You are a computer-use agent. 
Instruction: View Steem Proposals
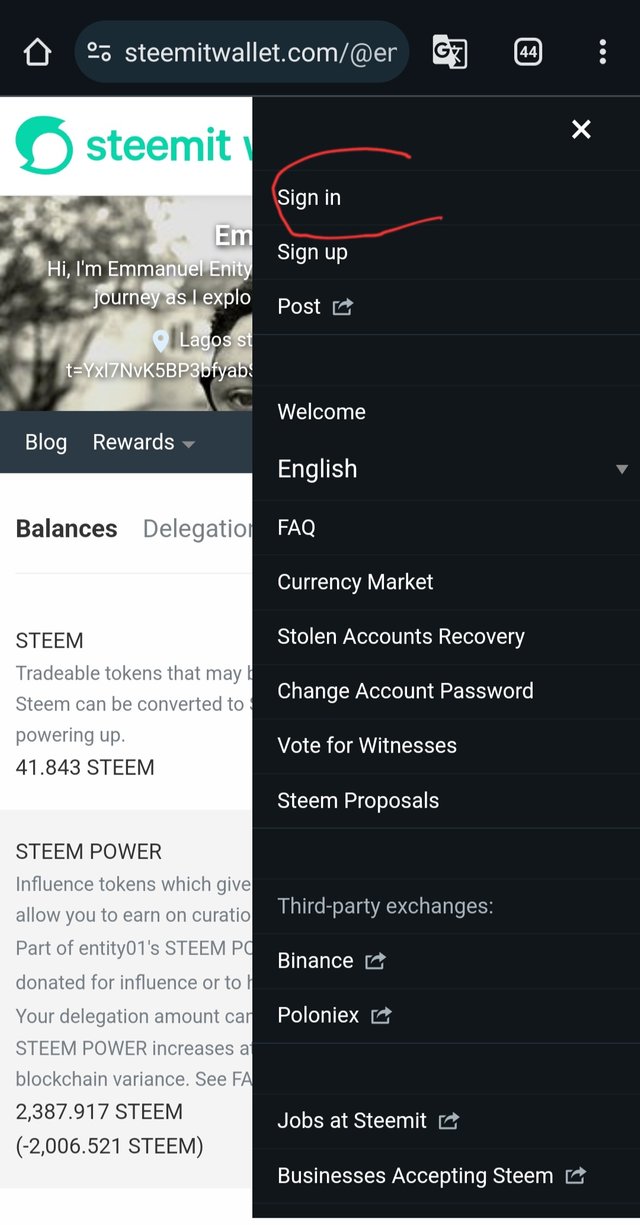point(357,801)
